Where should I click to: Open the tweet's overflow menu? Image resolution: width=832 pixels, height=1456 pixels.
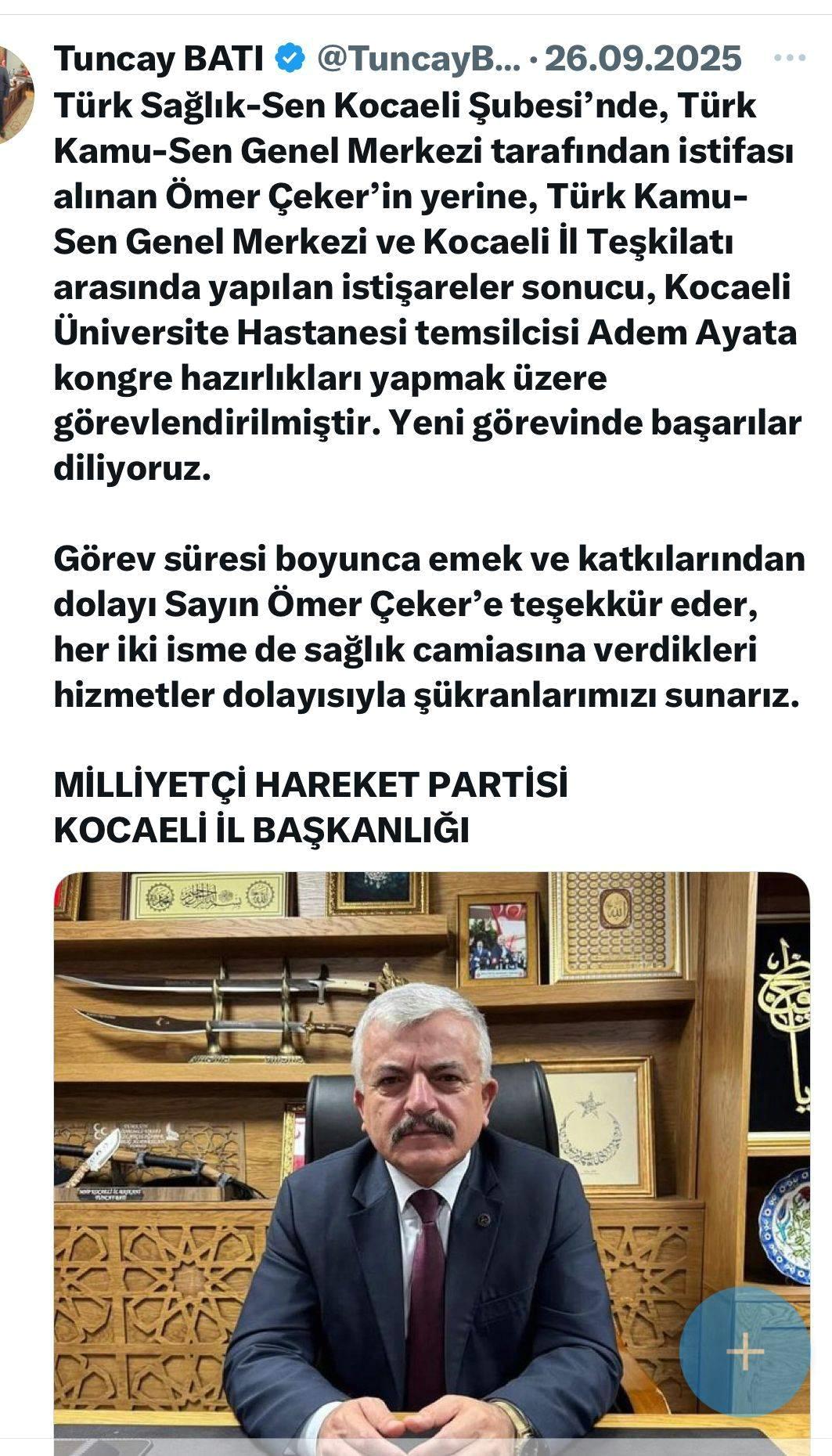point(792,59)
